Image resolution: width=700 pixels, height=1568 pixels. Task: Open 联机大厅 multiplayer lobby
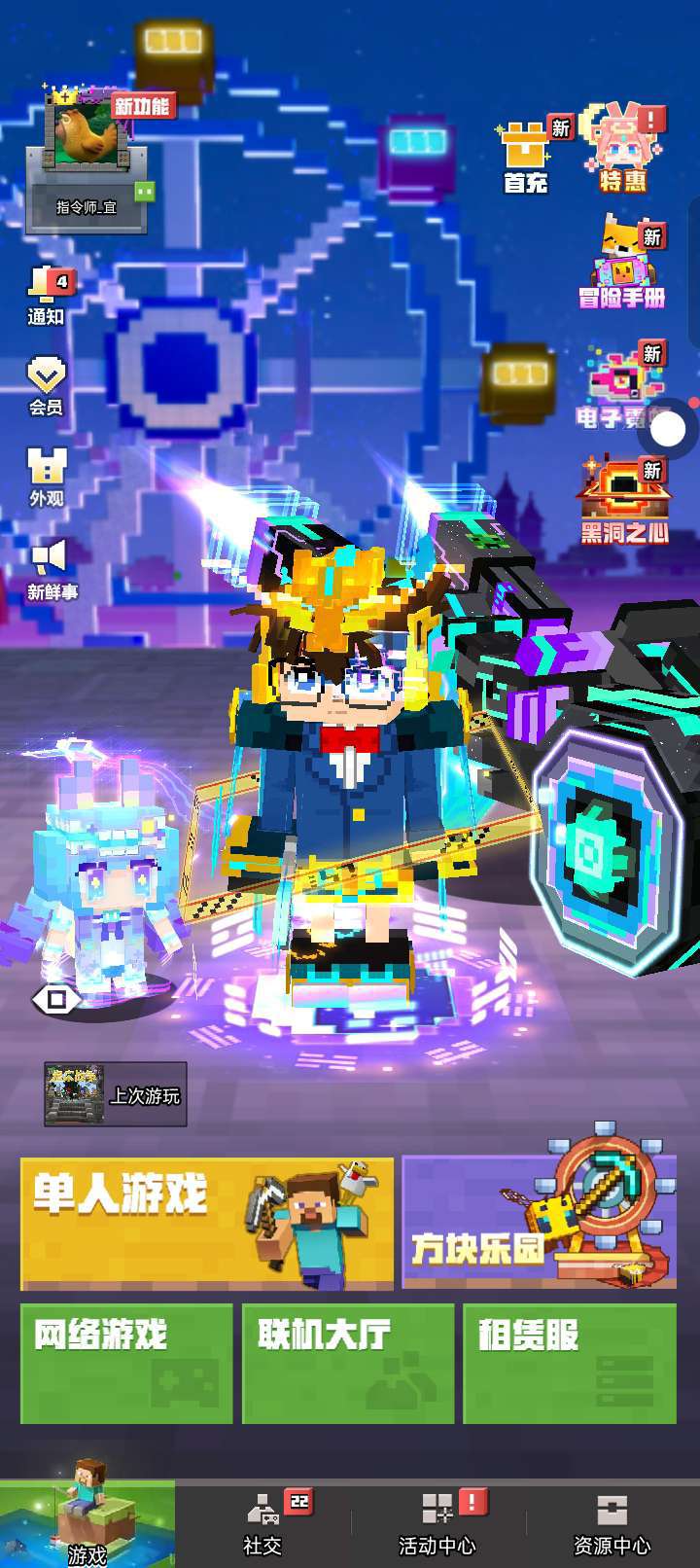coord(348,1364)
